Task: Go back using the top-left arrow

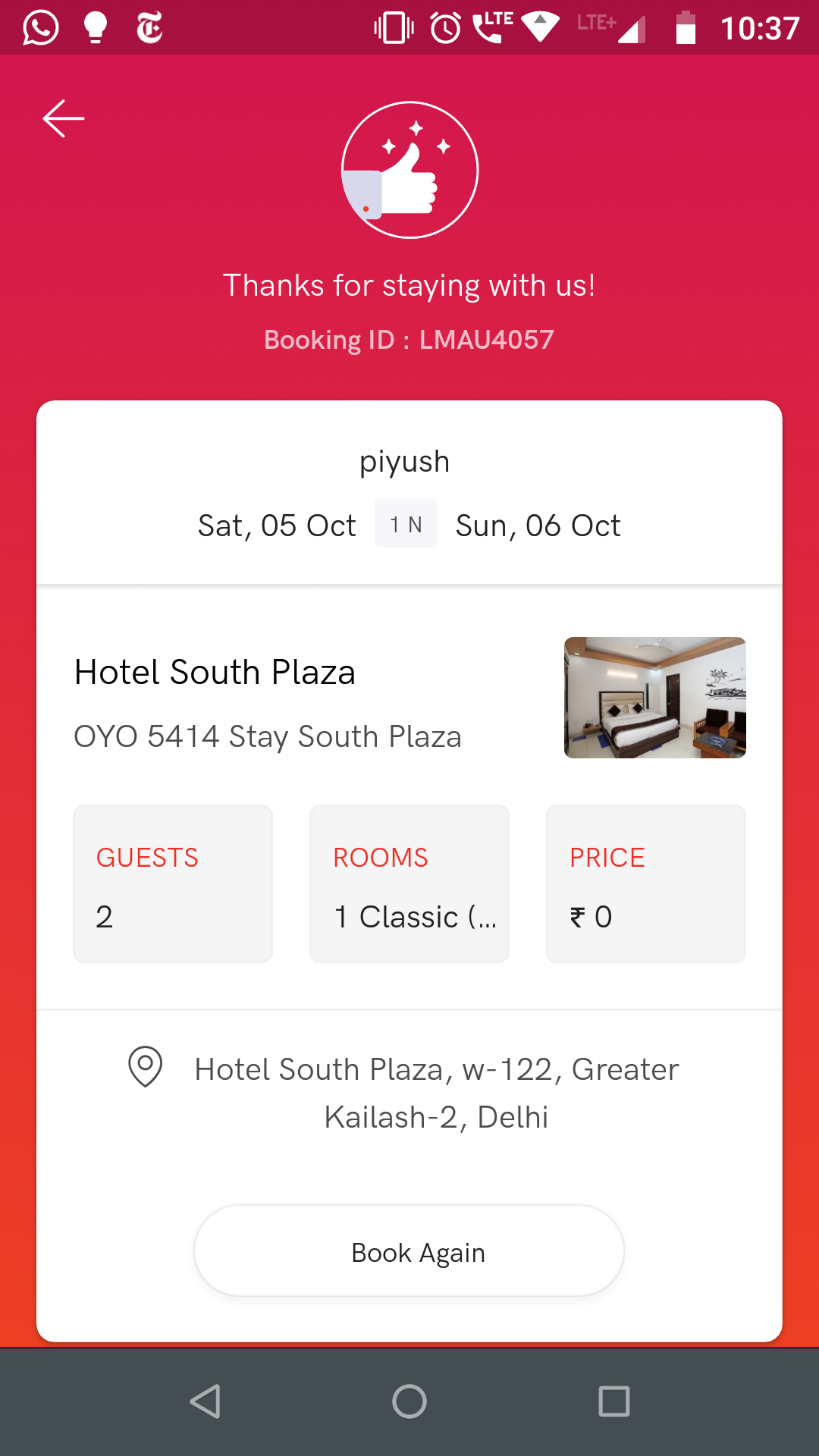Action: (64, 119)
